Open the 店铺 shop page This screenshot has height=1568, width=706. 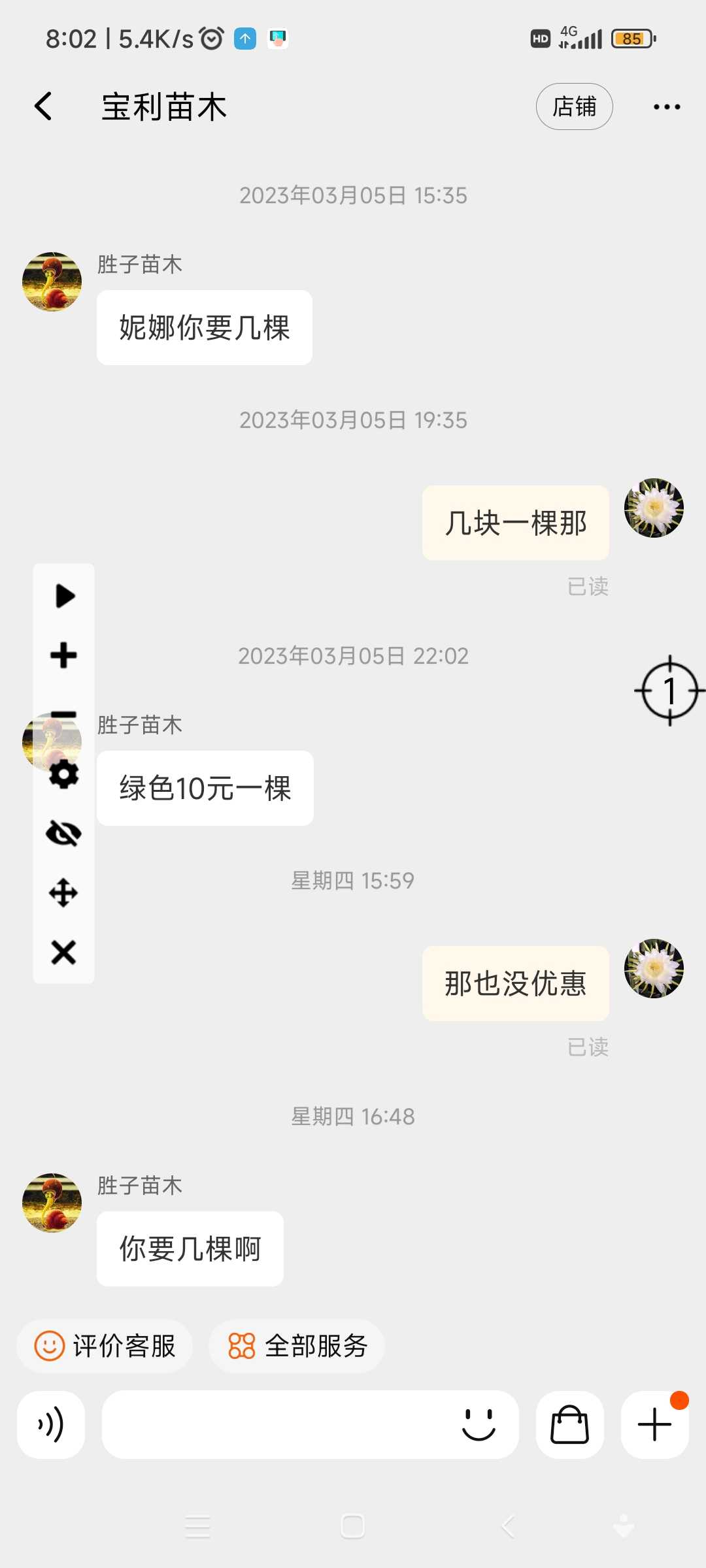(x=574, y=106)
